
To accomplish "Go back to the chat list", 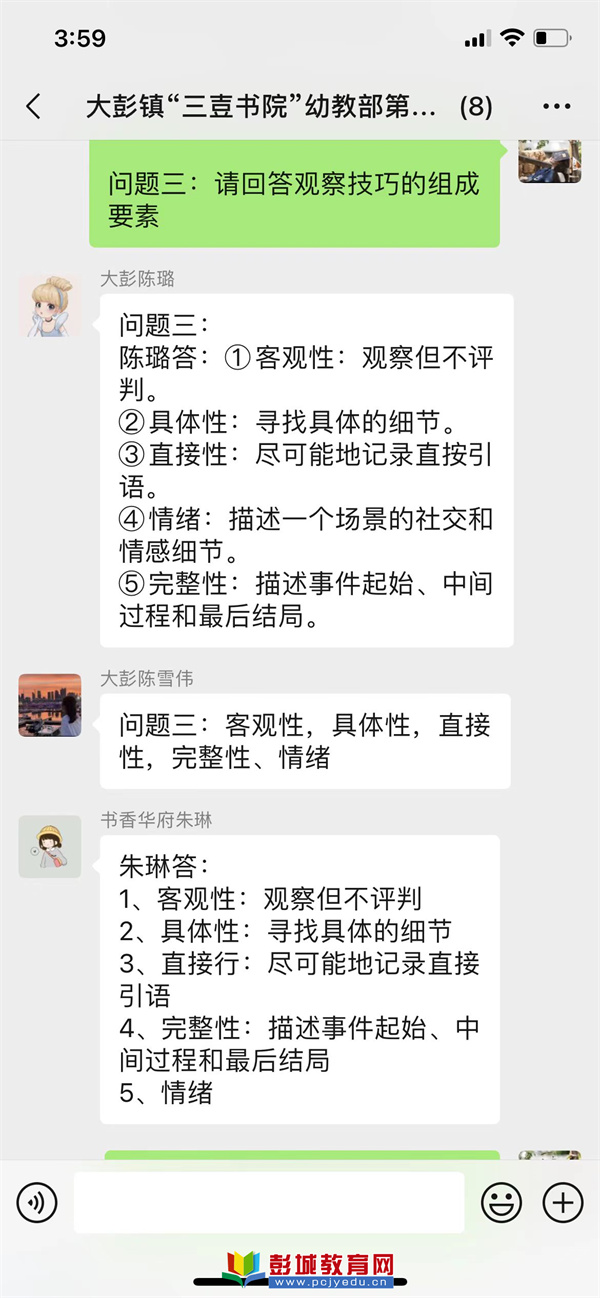I will tap(34, 107).
